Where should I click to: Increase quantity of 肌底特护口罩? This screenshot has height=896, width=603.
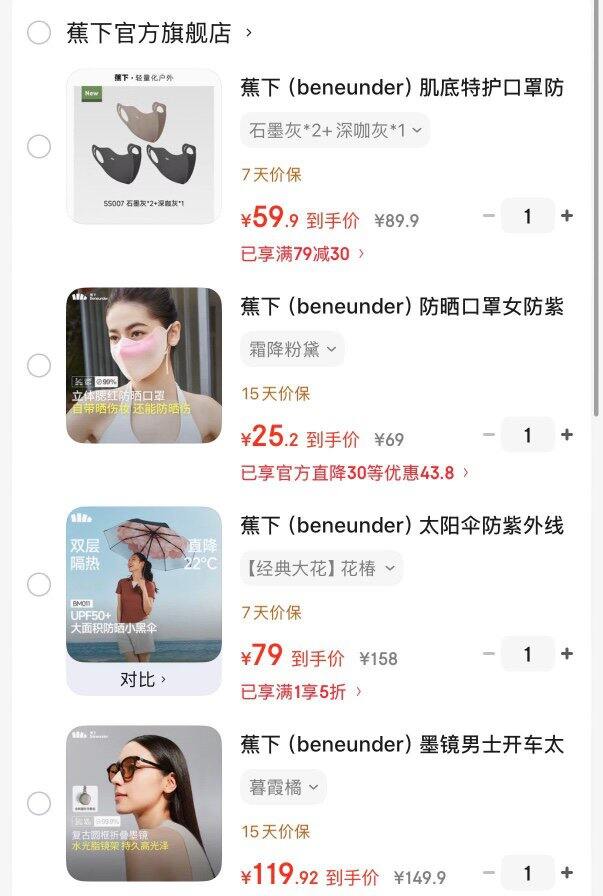[x=567, y=216]
